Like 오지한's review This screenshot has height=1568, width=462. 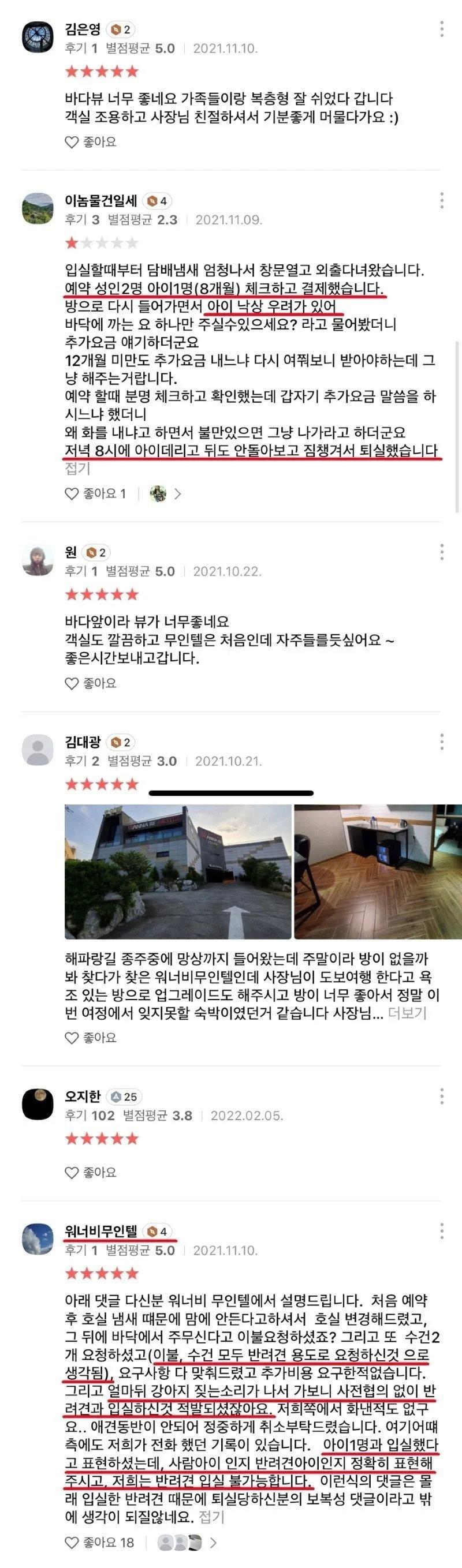(90, 1172)
